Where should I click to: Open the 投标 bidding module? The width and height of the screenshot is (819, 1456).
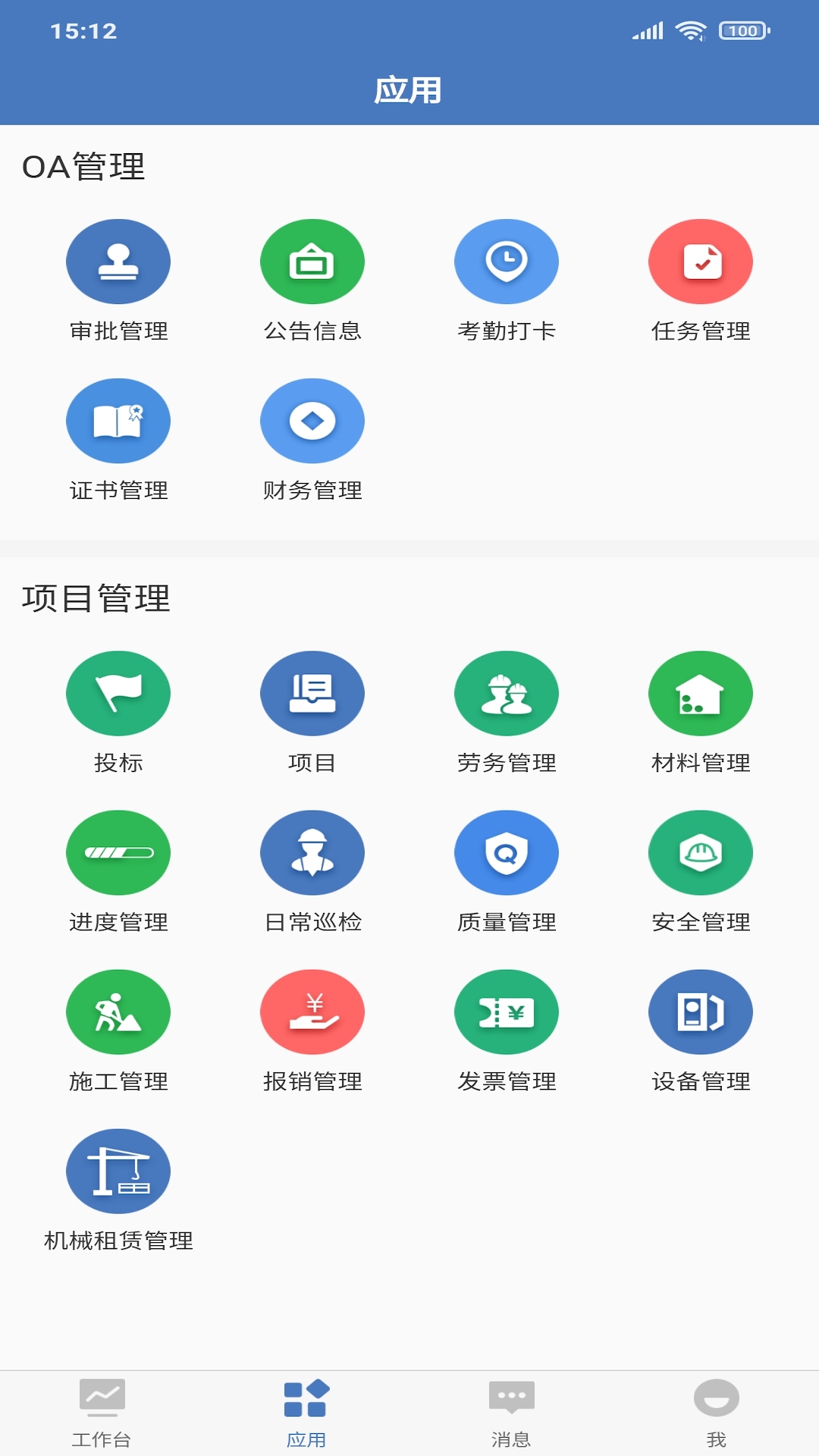[118, 694]
